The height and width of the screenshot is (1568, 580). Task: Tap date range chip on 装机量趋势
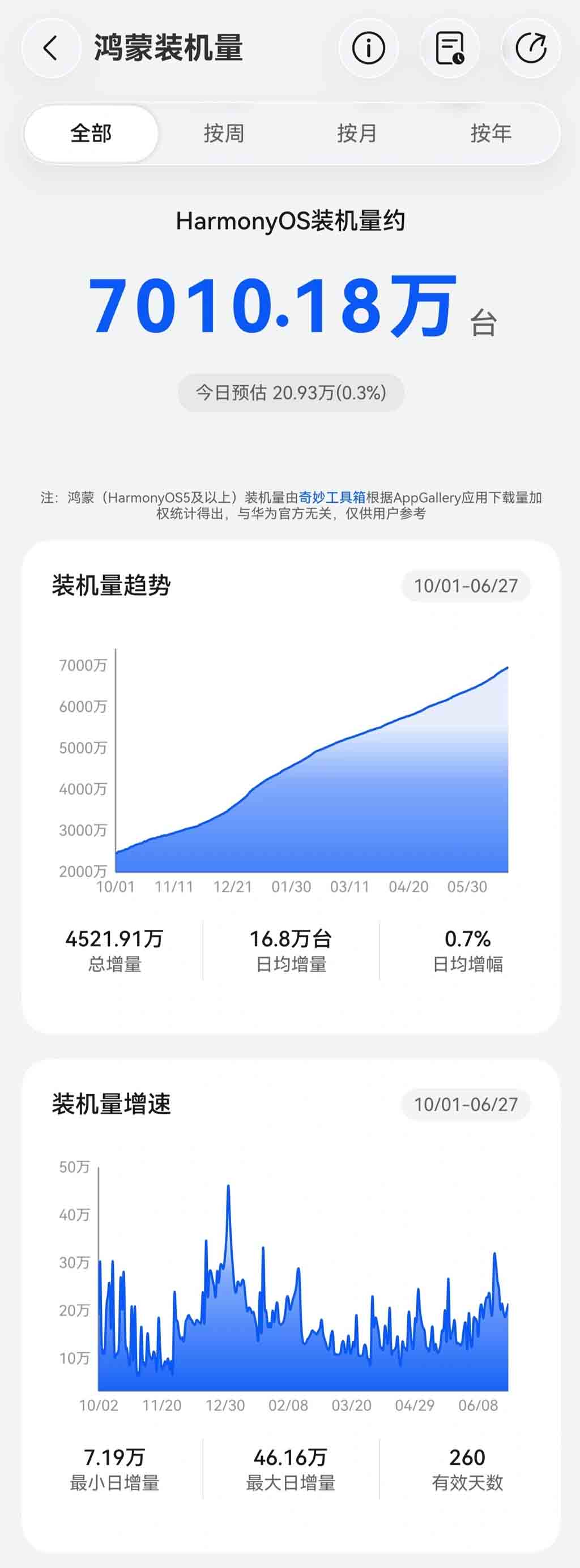(466, 586)
